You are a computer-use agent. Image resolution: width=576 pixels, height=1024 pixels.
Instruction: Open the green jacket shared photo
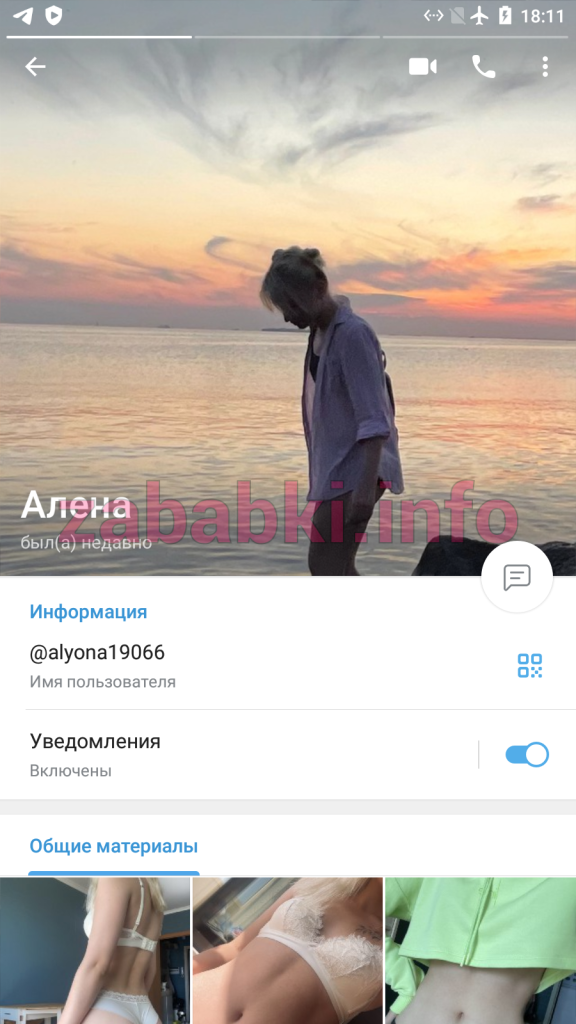point(481,951)
